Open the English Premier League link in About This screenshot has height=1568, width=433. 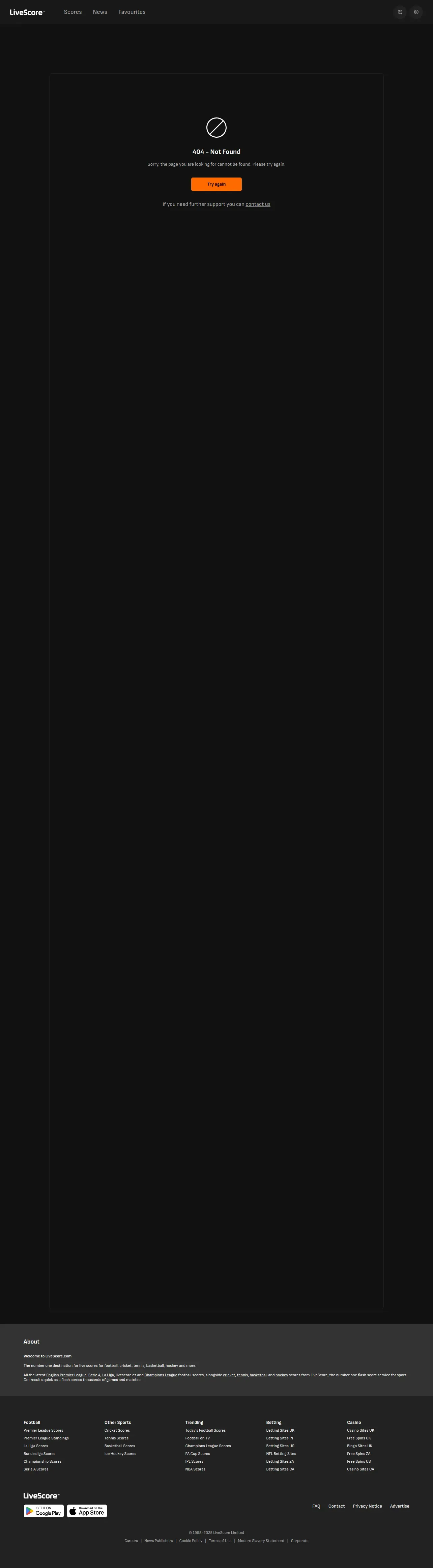(x=66, y=1375)
